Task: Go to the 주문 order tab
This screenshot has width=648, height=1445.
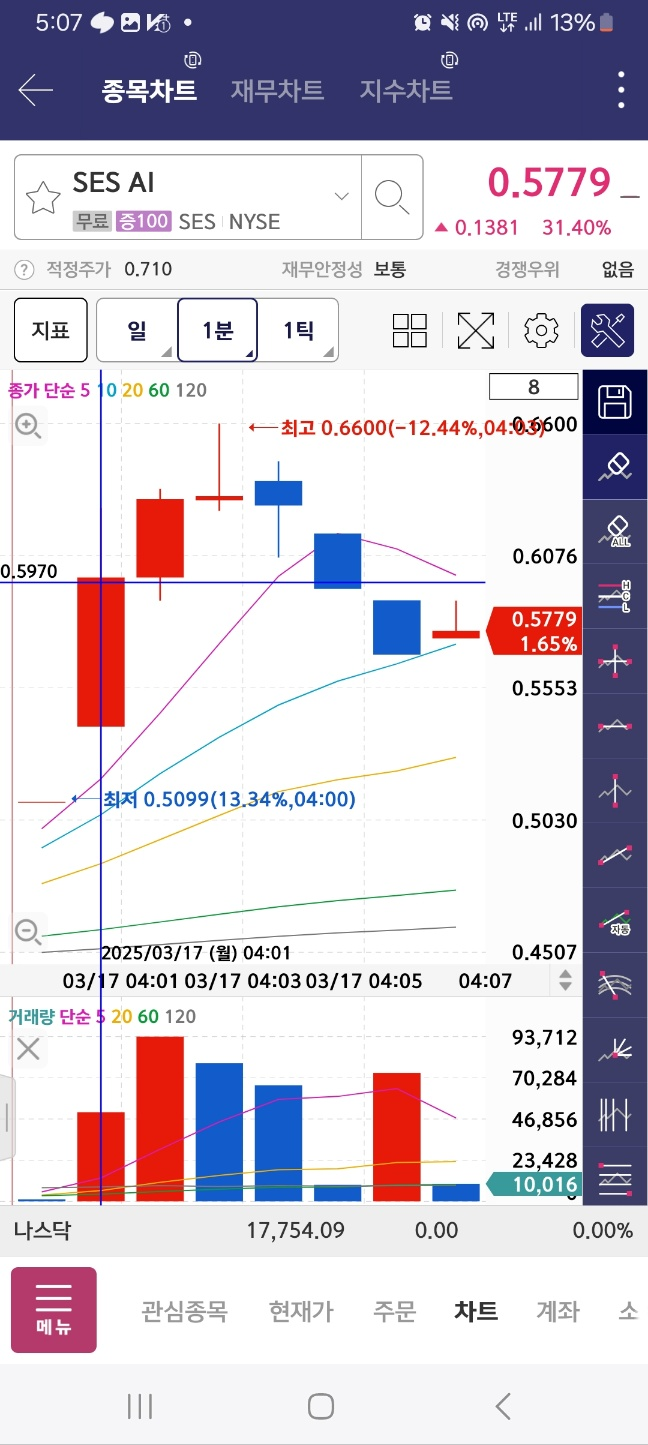Action: (394, 1311)
